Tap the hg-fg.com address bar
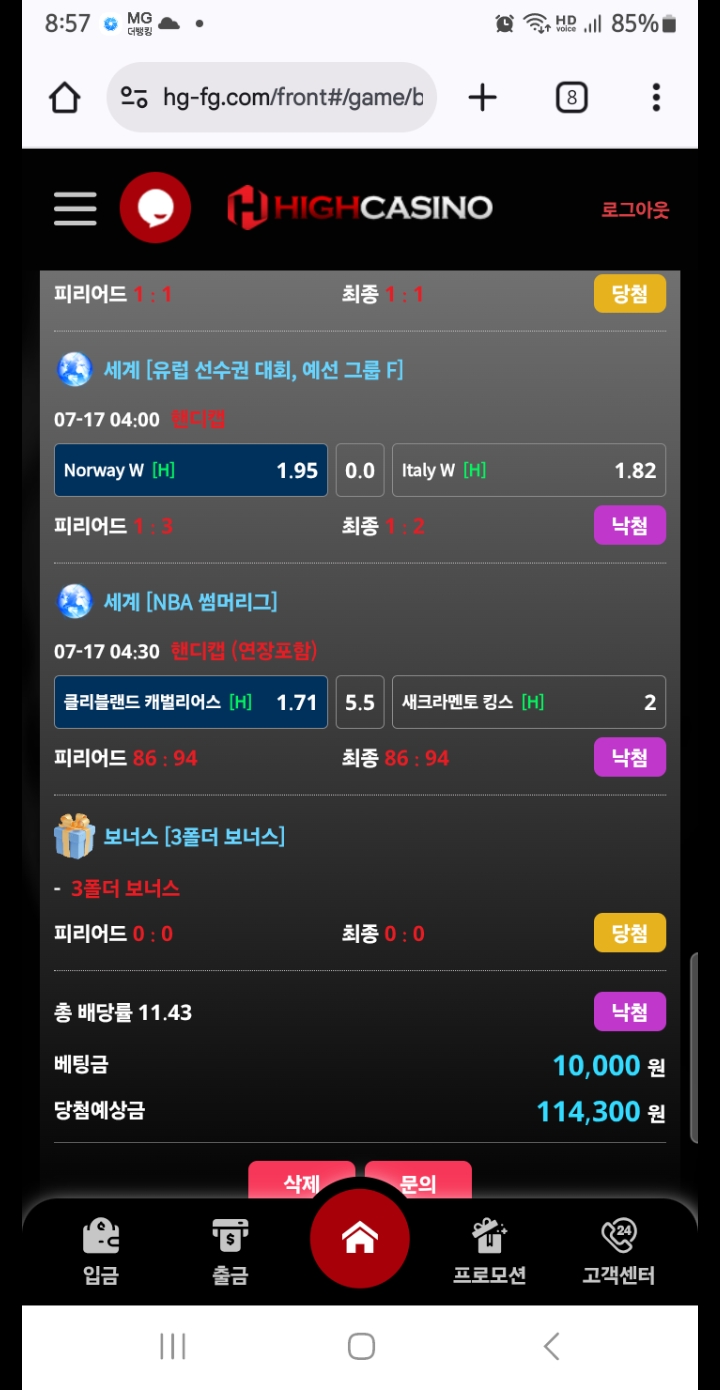This screenshot has height=1390, width=720. [272, 97]
